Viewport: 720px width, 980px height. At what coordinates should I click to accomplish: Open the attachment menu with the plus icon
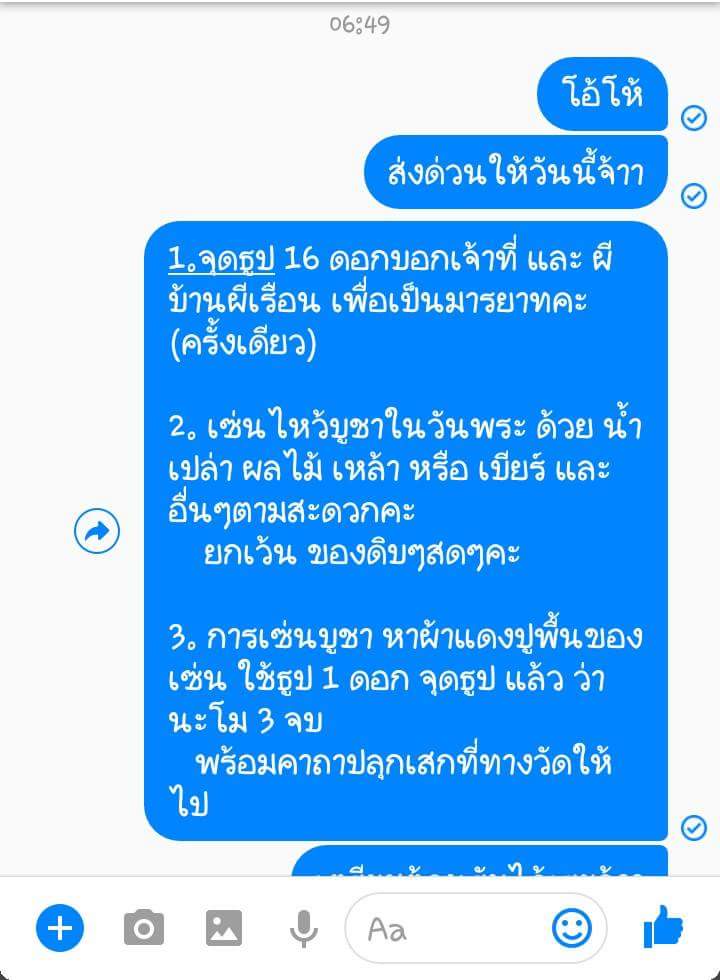click(x=59, y=928)
